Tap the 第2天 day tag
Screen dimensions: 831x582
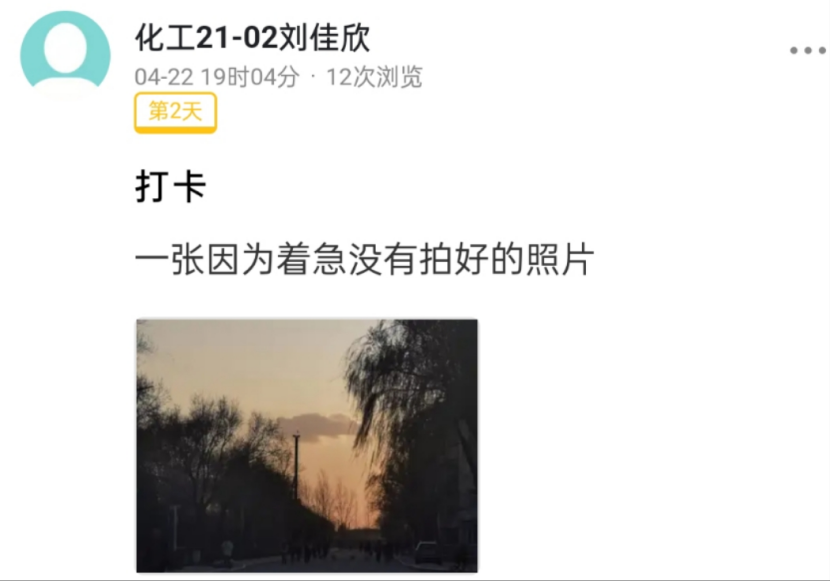point(175,112)
